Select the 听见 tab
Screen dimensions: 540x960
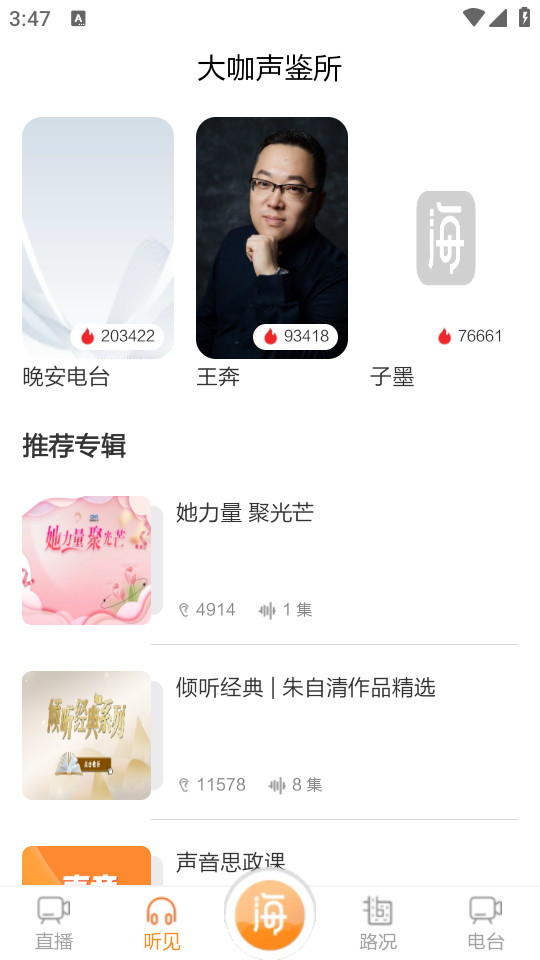(162, 923)
